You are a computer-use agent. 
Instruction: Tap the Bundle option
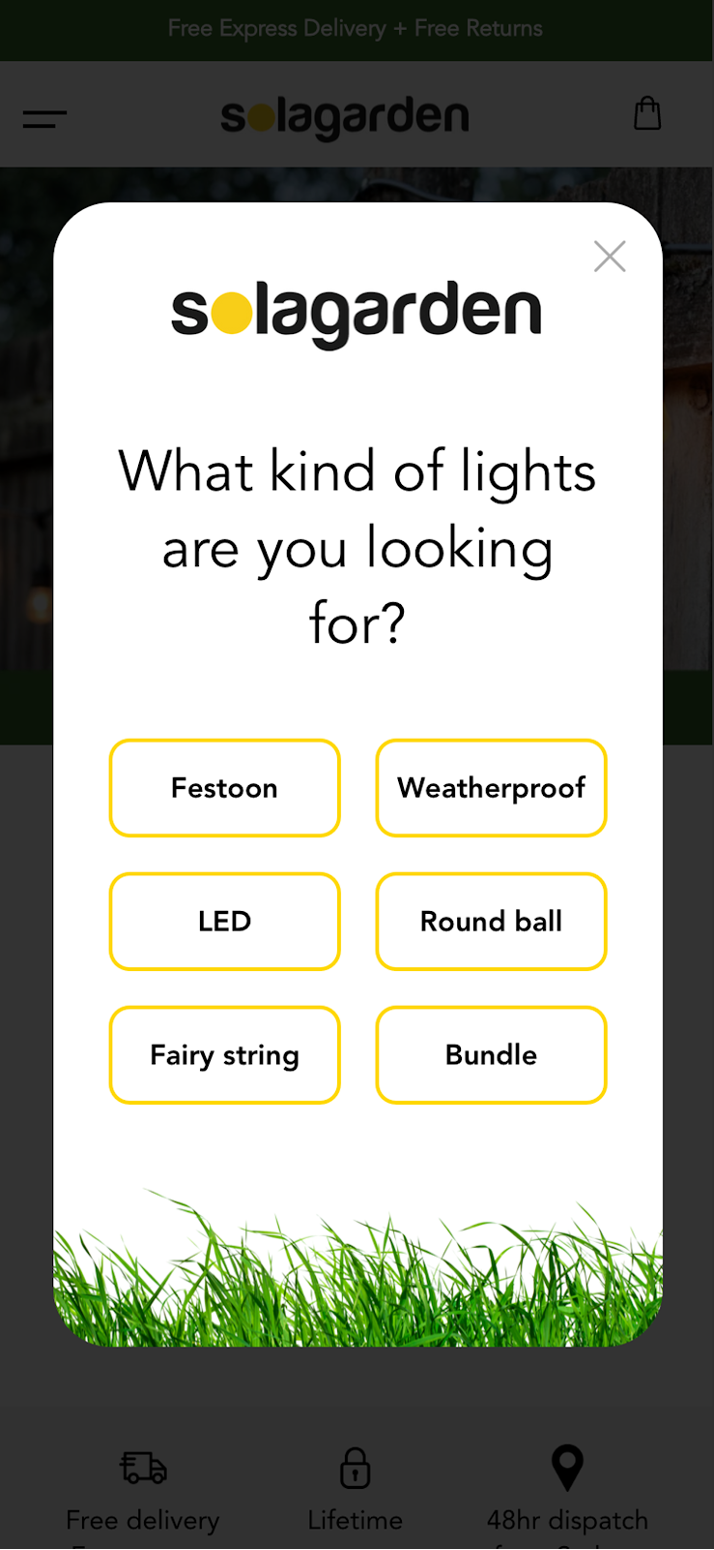(x=491, y=1055)
